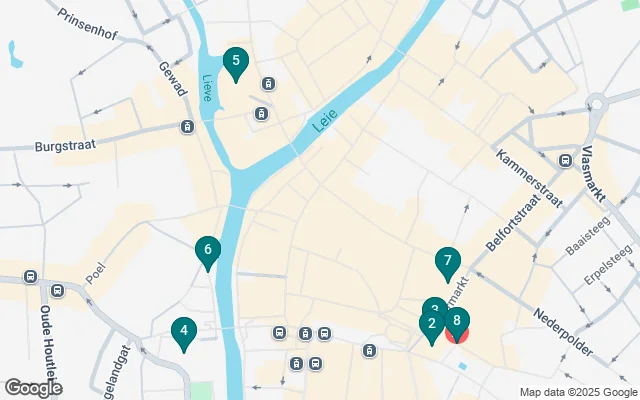Open the pin numbered 6
Viewport: 640px width, 400px height.
207,251
